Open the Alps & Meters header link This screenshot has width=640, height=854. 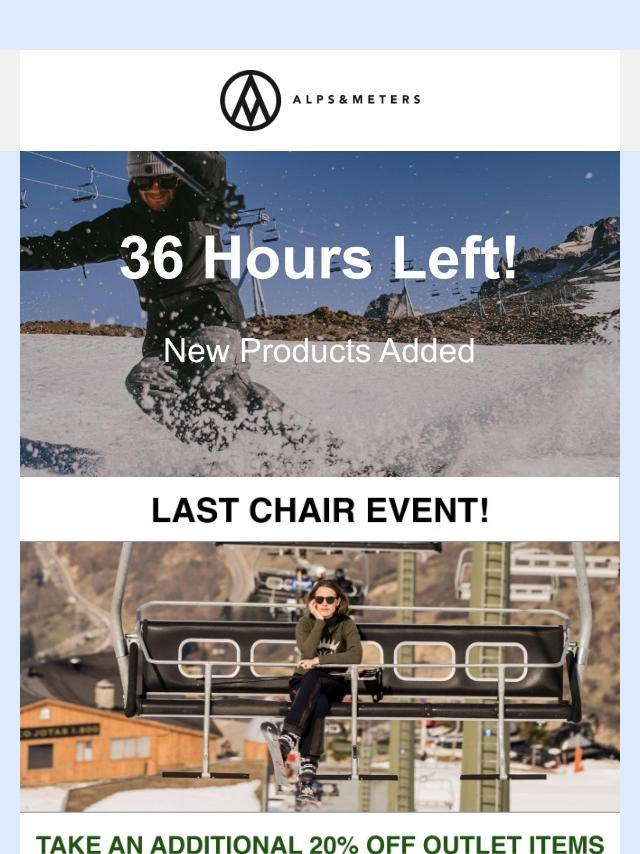320,100
